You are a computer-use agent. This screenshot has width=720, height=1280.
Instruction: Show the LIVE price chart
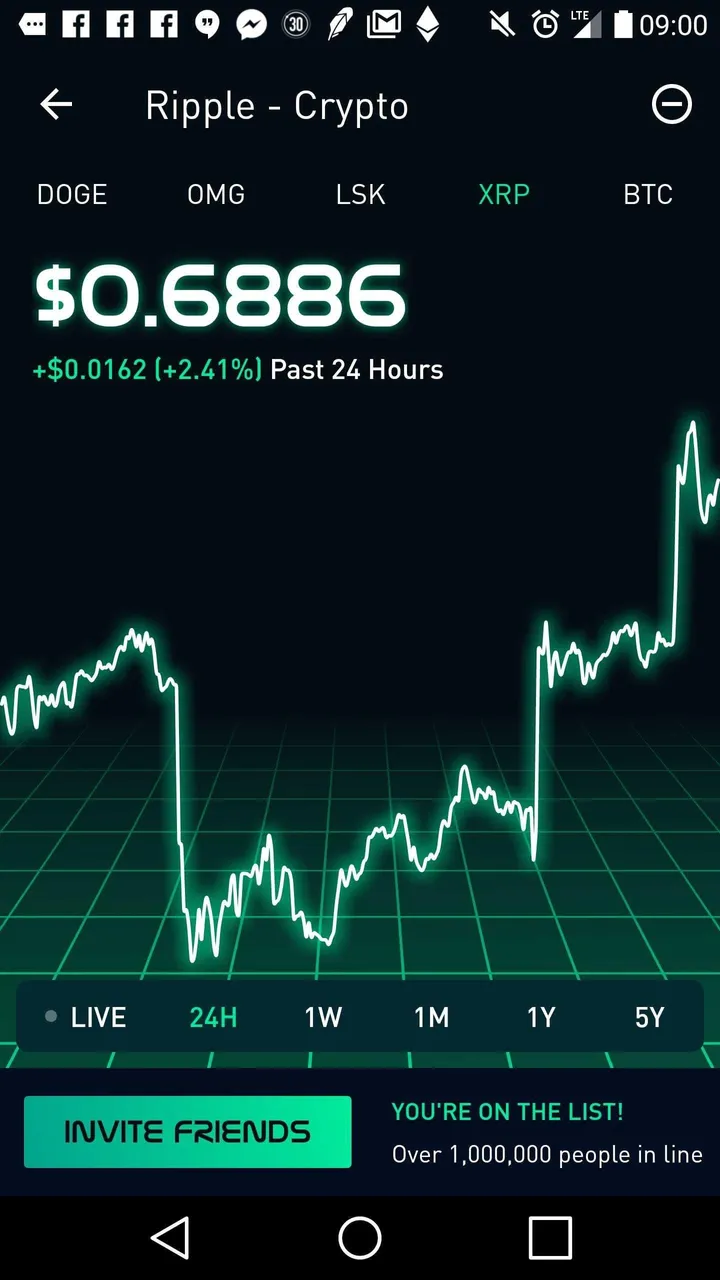click(x=87, y=1018)
